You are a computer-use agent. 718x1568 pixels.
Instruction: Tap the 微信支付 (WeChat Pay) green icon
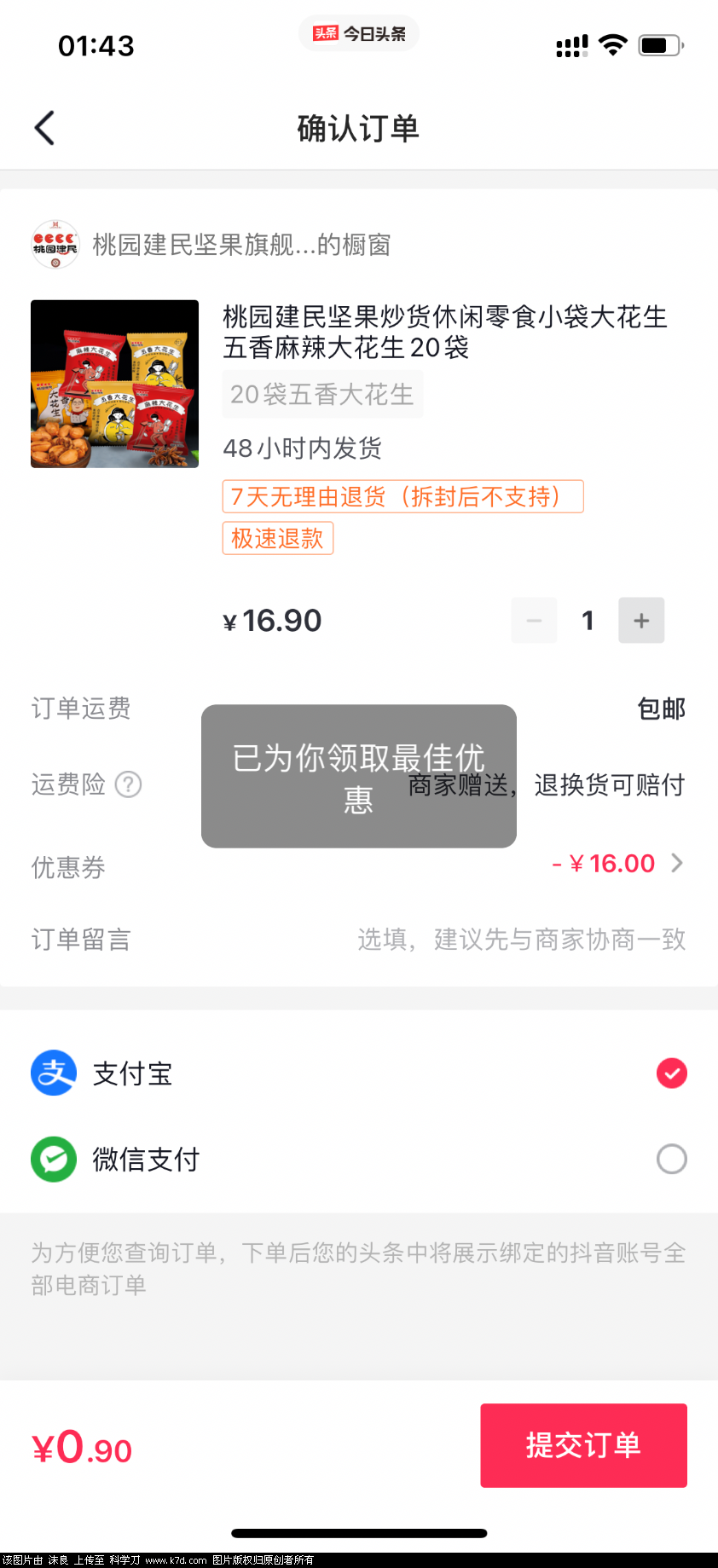[x=53, y=1159]
